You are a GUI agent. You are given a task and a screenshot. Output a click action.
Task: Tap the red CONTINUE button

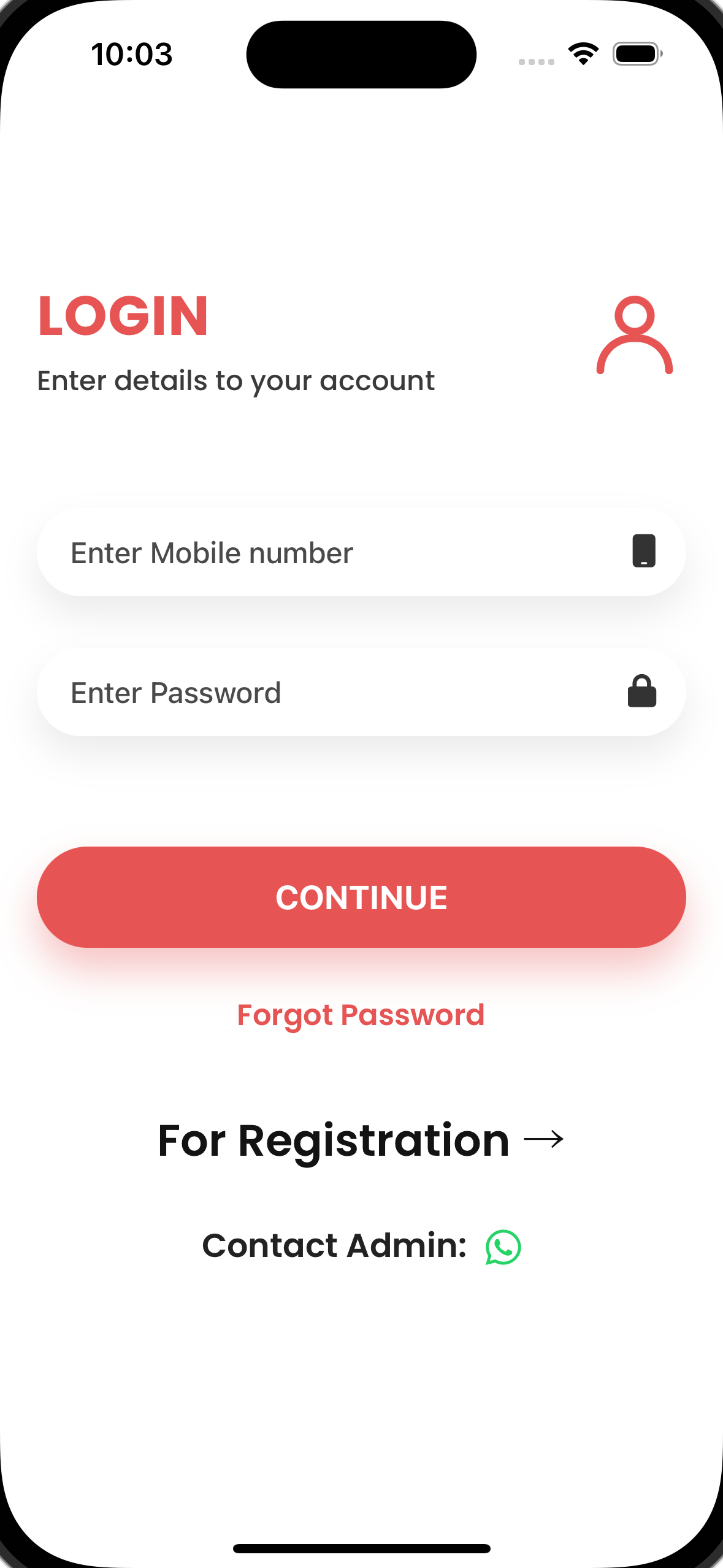pos(361,897)
